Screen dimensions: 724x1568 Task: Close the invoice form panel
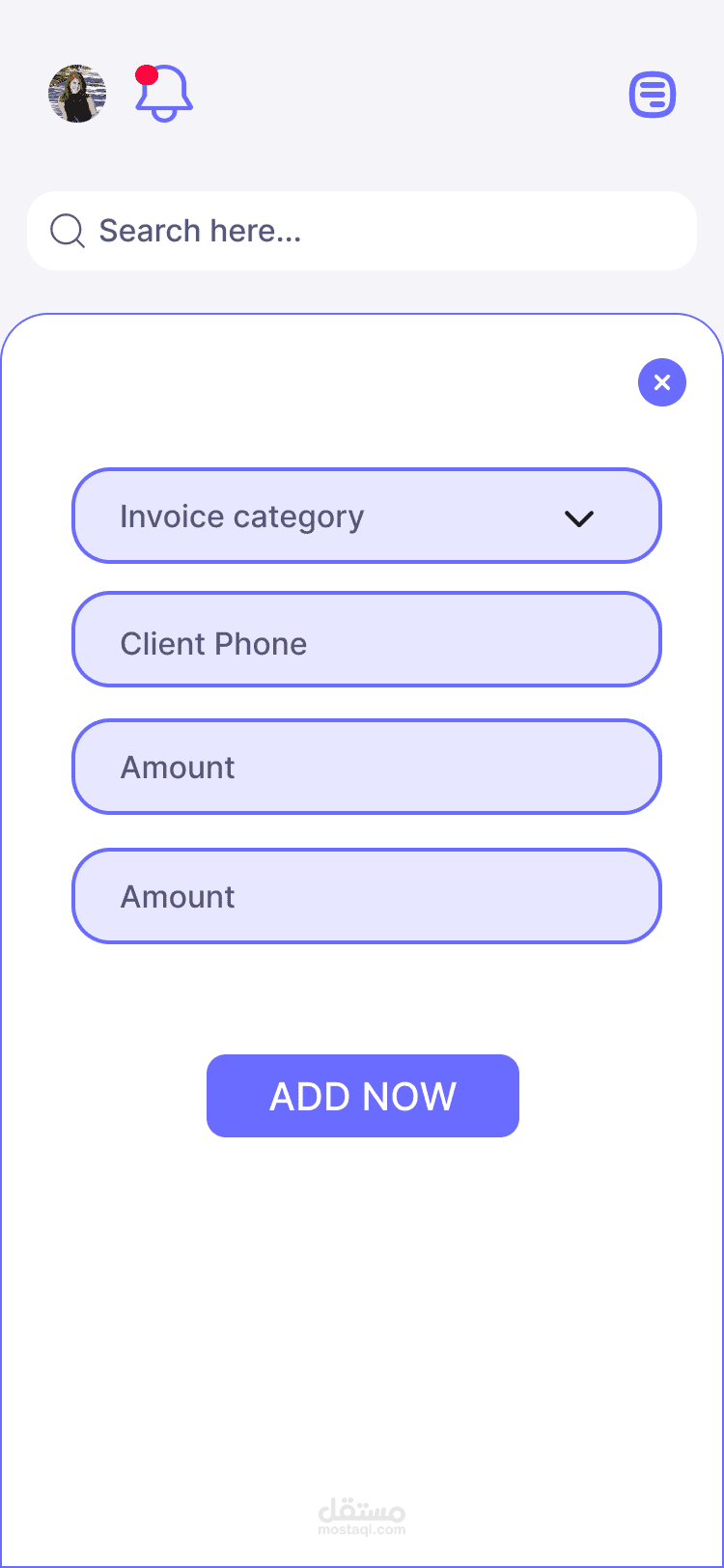click(x=662, y=382)
